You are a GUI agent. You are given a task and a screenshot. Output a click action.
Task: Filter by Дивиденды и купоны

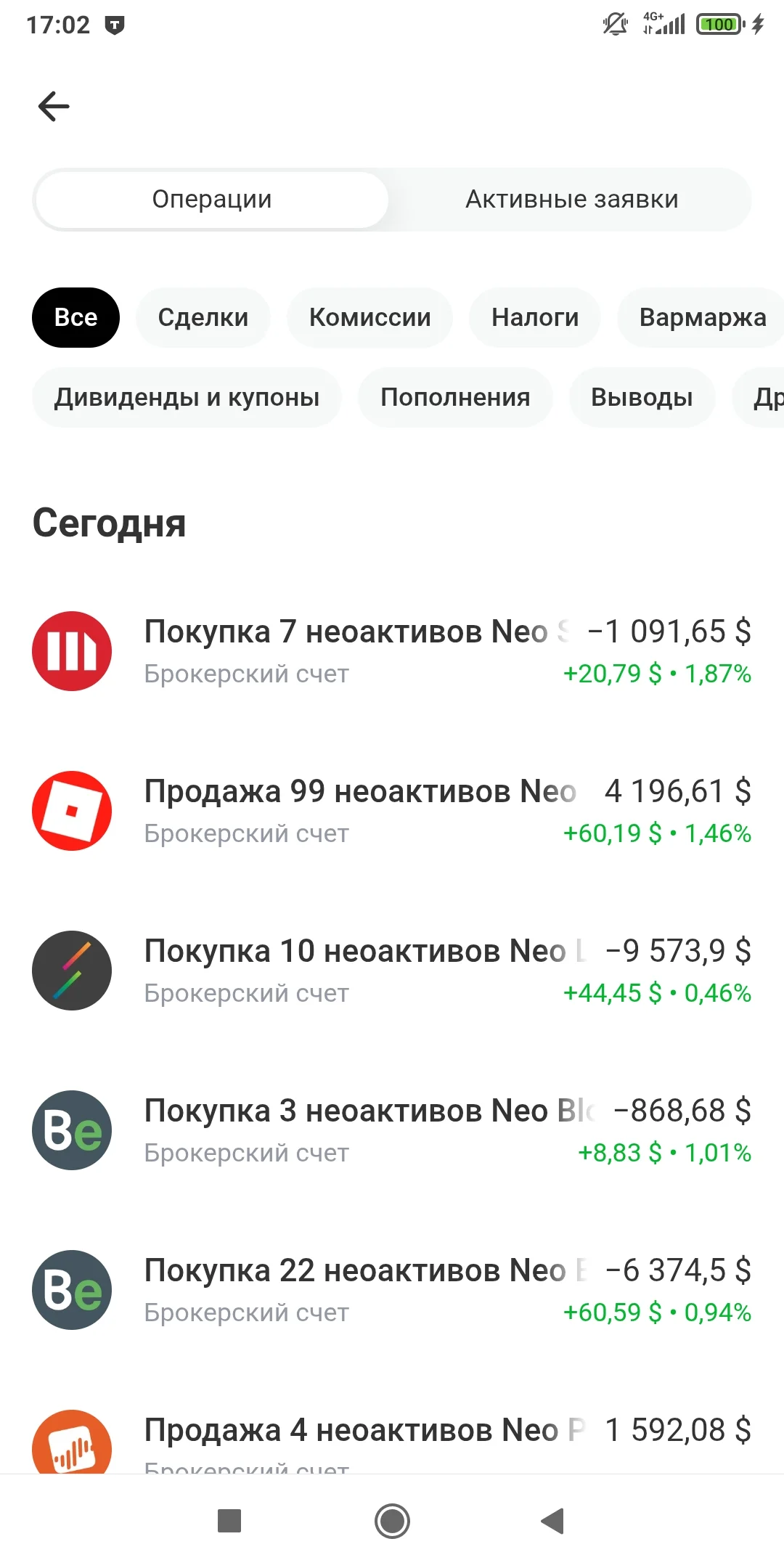187,397
